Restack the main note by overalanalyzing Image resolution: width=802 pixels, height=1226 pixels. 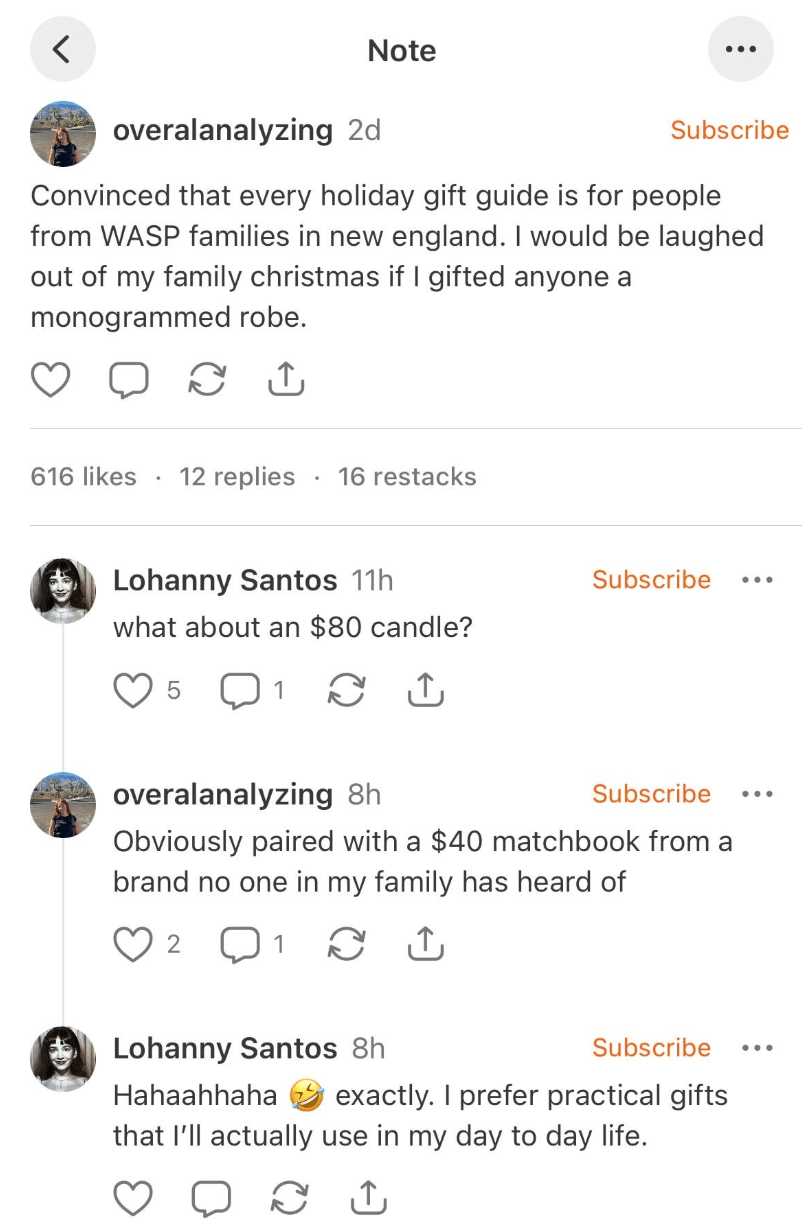(207, 379)
